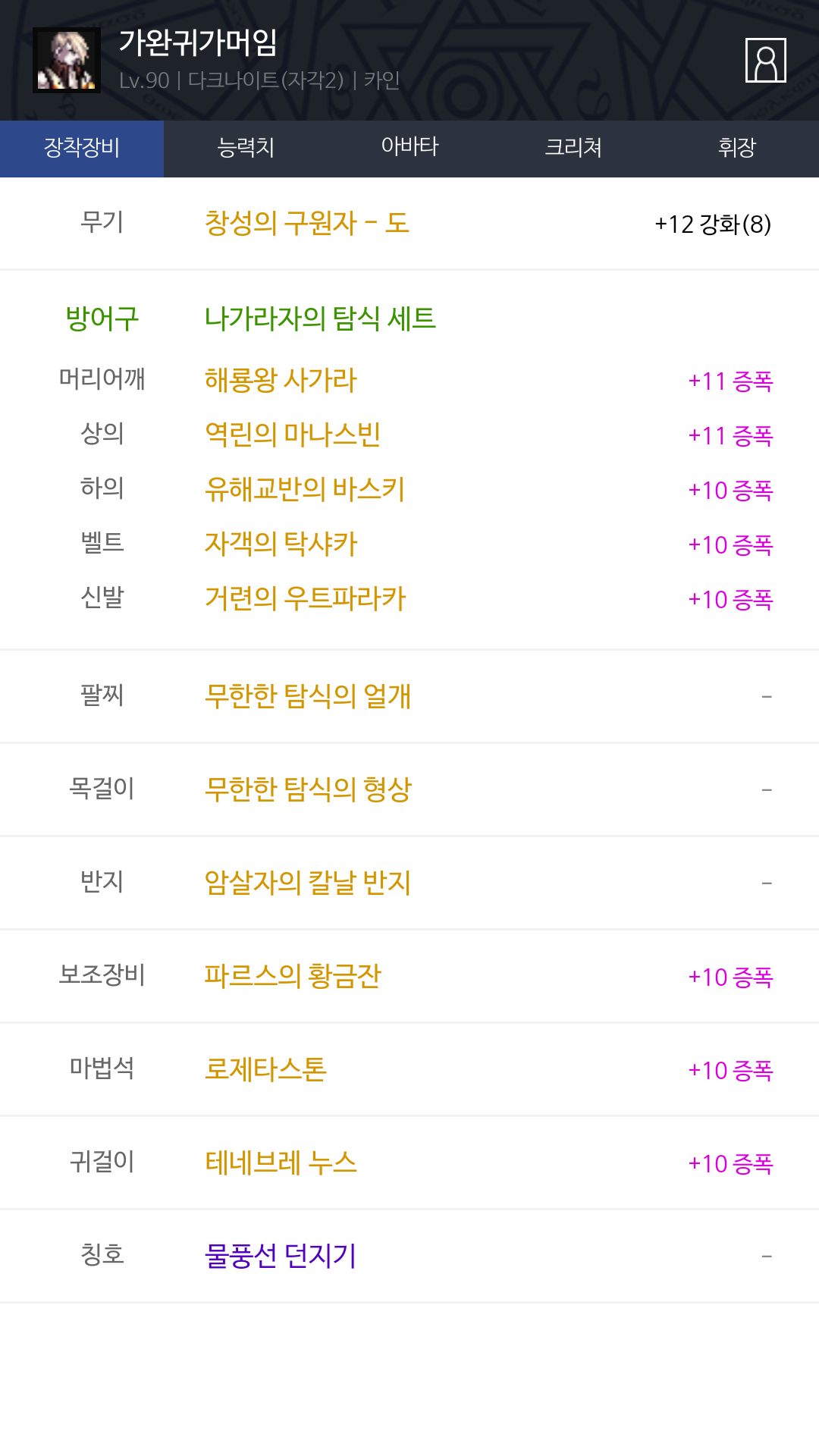Viewport: 819px width, 1456px height.
Task: Open the 크리쳐 tab
Action: pyautogui.click(x=573, y=149)
